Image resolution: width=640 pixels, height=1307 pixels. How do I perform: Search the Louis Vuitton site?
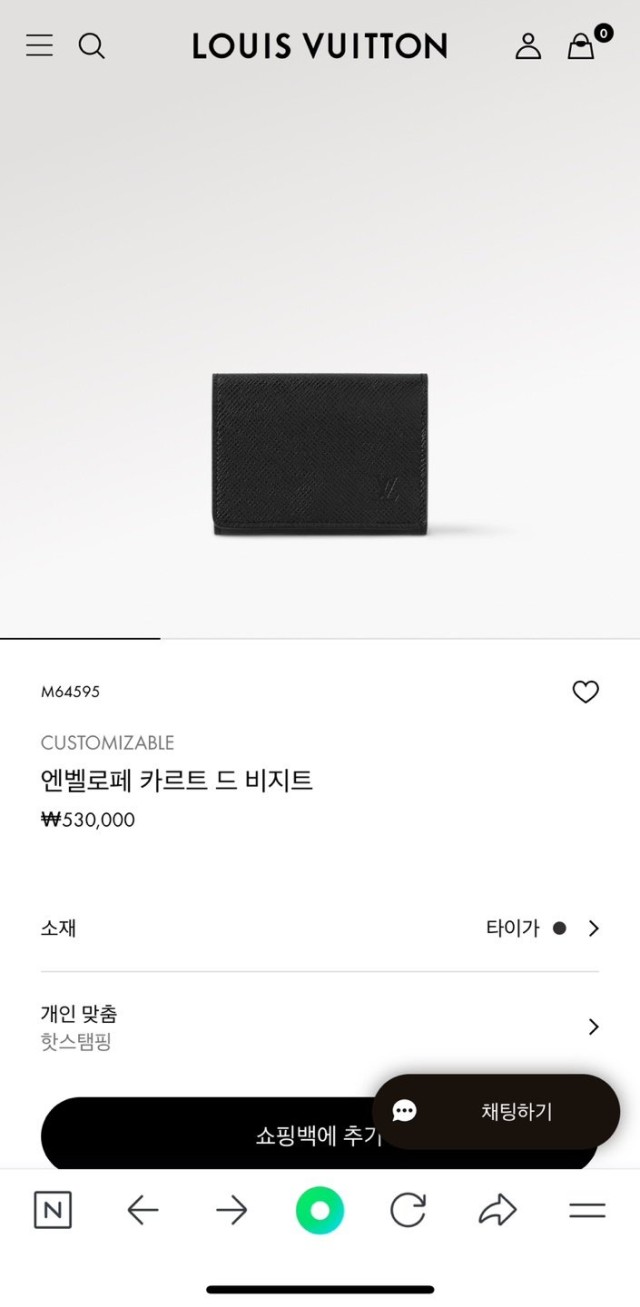92,45
